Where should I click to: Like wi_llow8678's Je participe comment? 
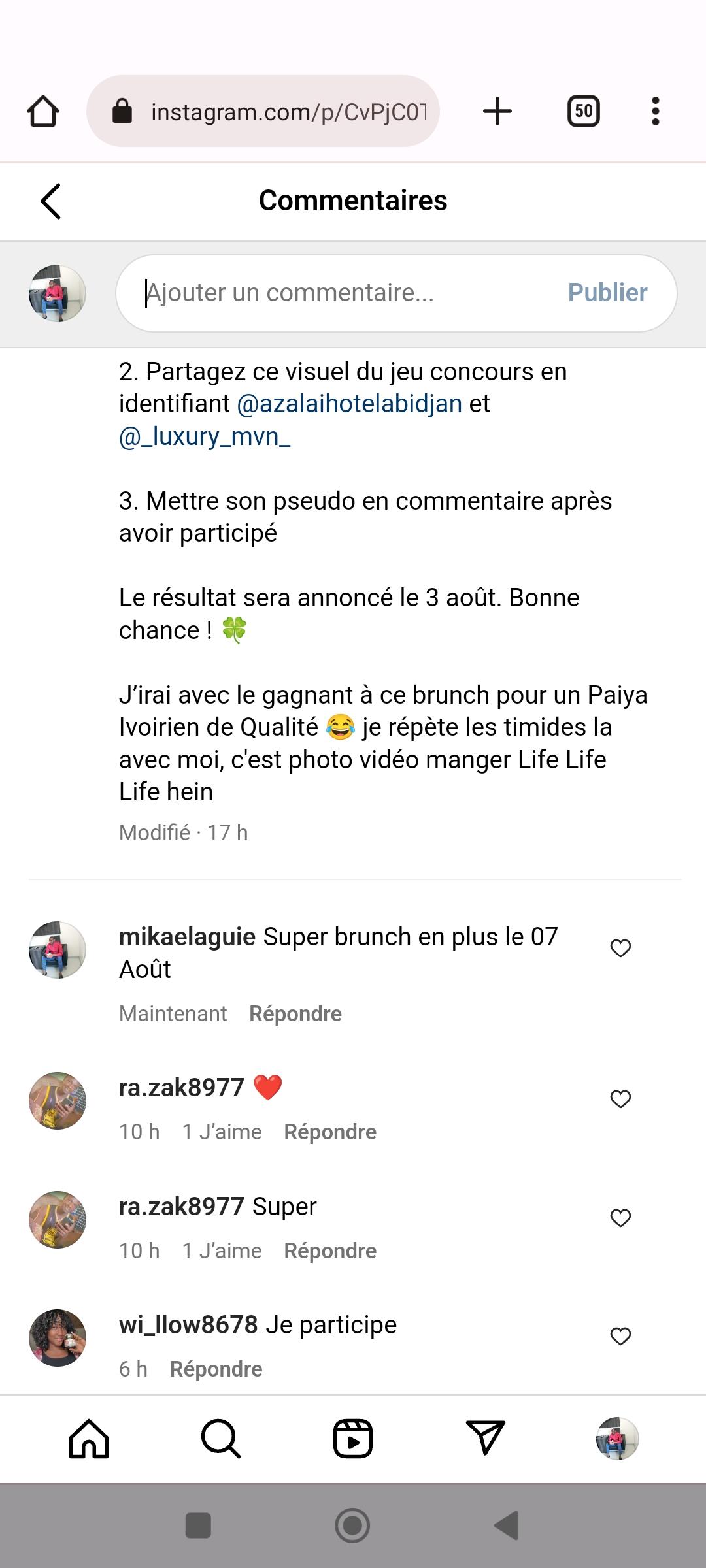[x=620, y=1336]
